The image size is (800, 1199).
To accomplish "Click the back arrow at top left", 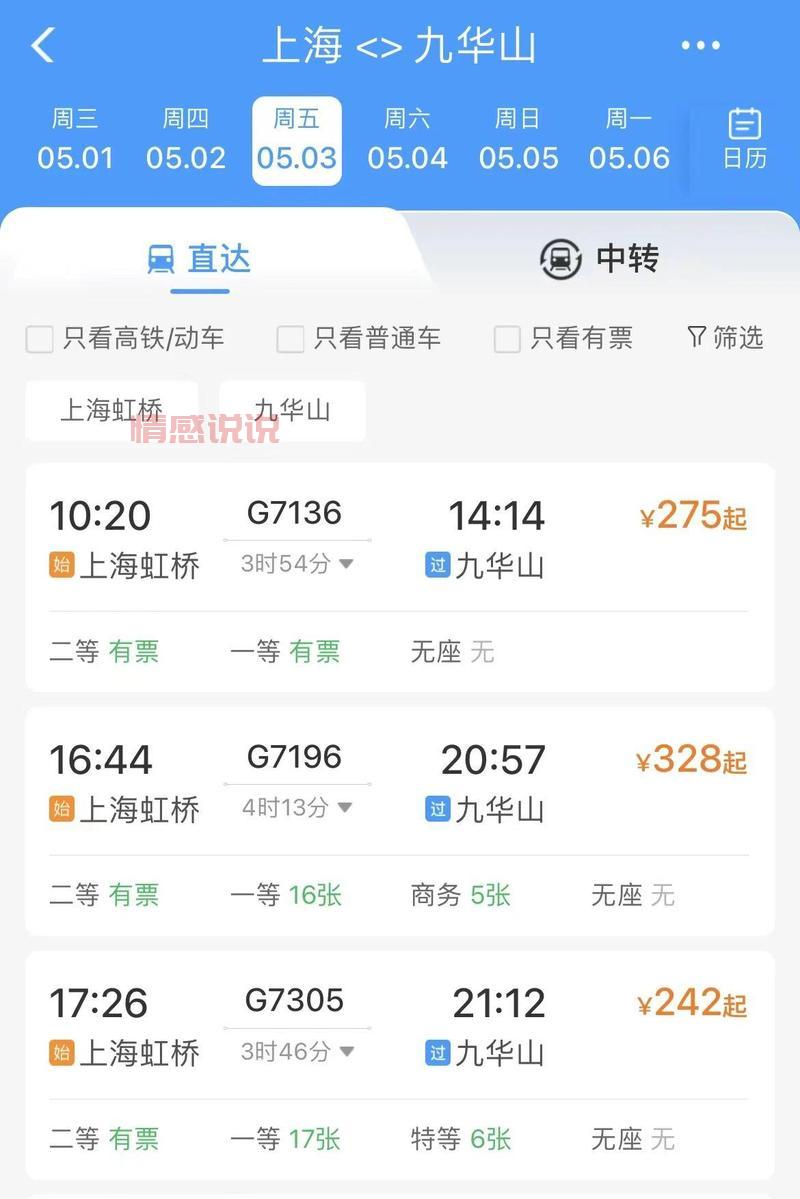I will point(42,45).
